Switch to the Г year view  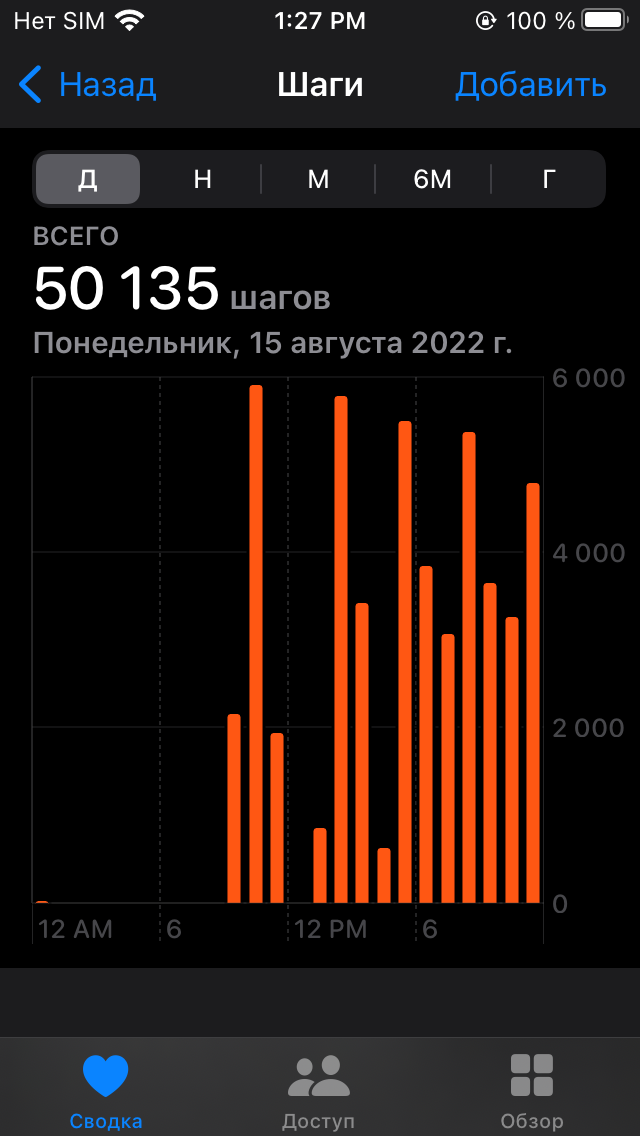(x=548, y=179)
